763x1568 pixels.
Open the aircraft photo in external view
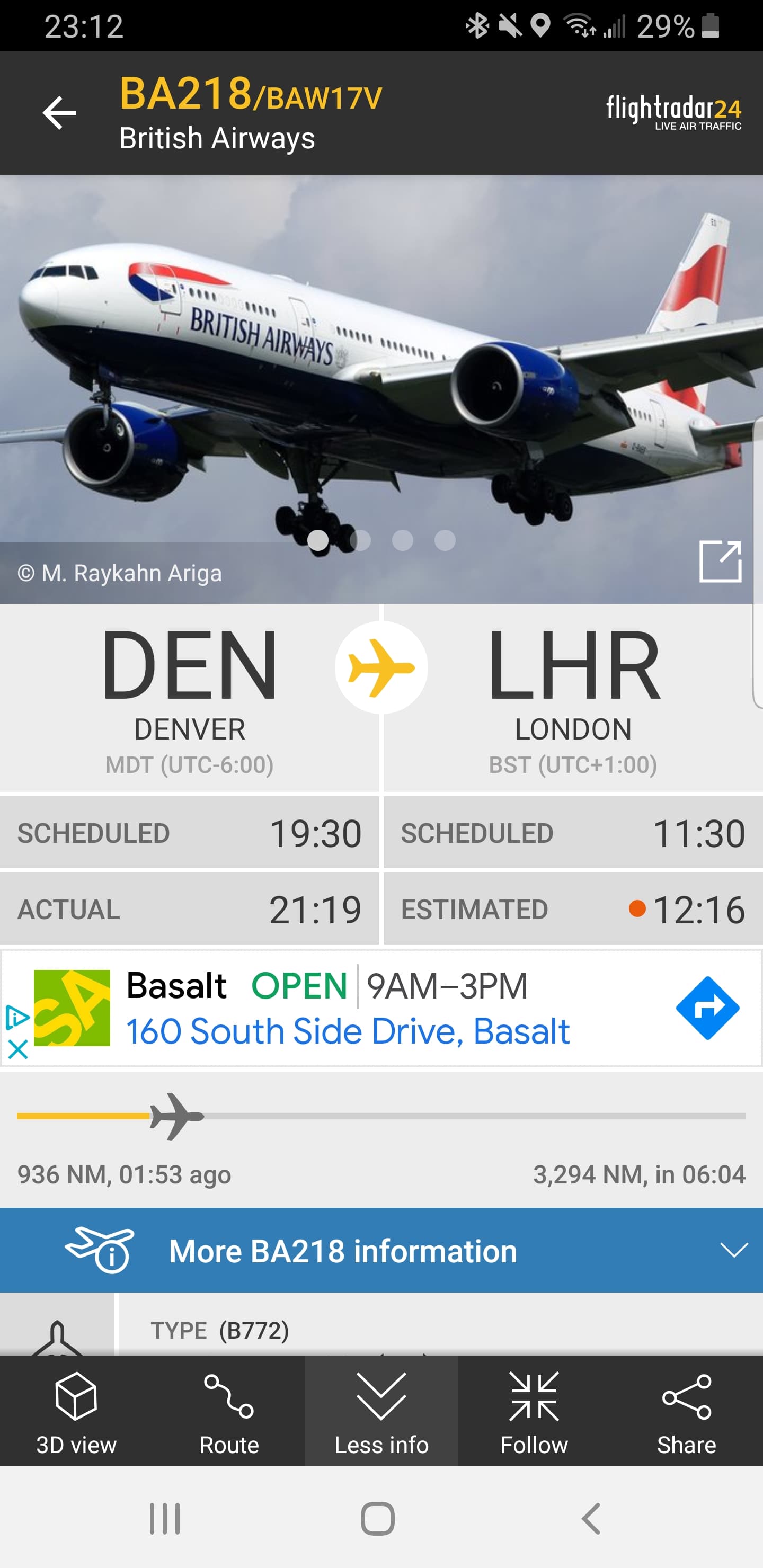click(720, 561)
